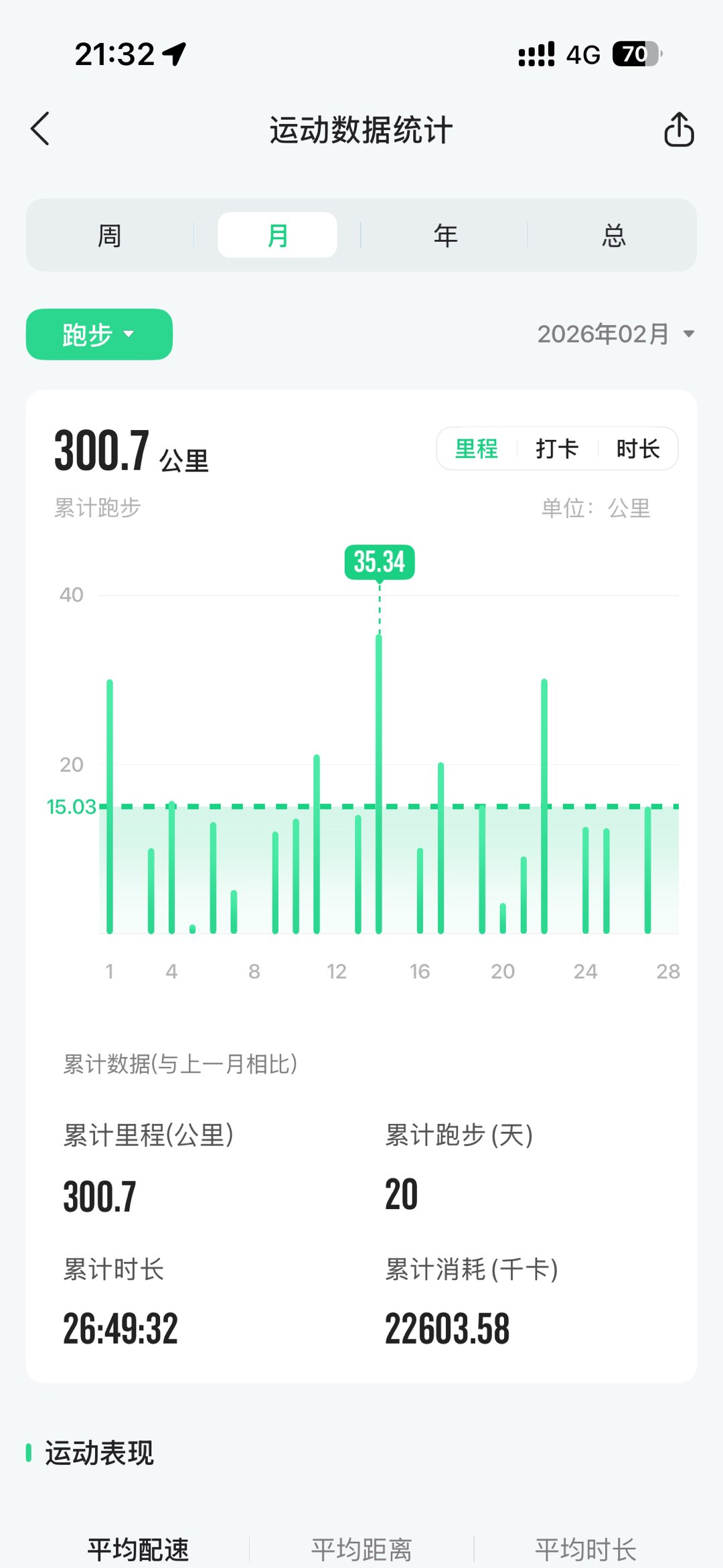The image size is (723, 1568).
Task: Tap the highest bar on the mileage chart
Action: pos(379,784)
